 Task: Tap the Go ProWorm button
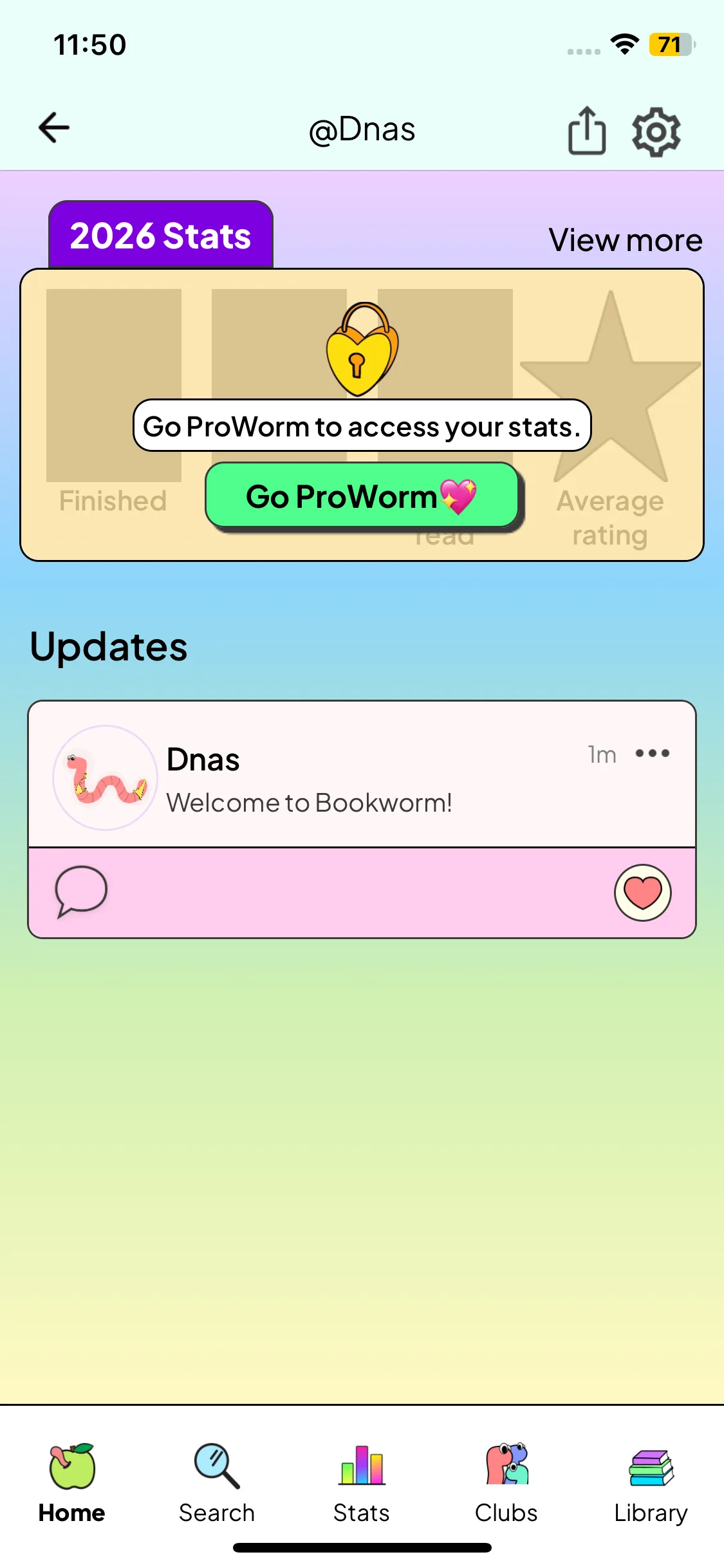click(x=362, y=496)
